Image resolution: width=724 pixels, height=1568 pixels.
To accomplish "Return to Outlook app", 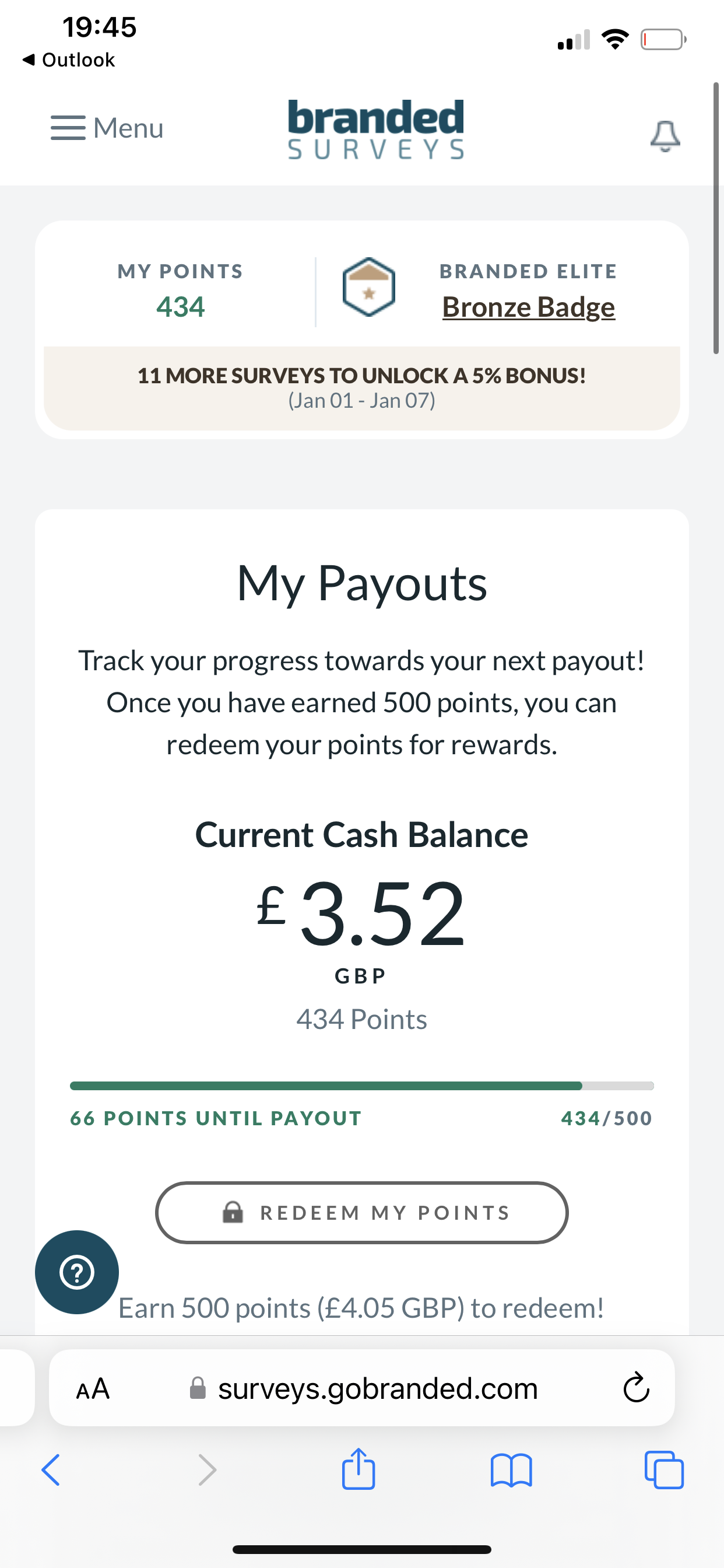I will click(x=68, y=60).
